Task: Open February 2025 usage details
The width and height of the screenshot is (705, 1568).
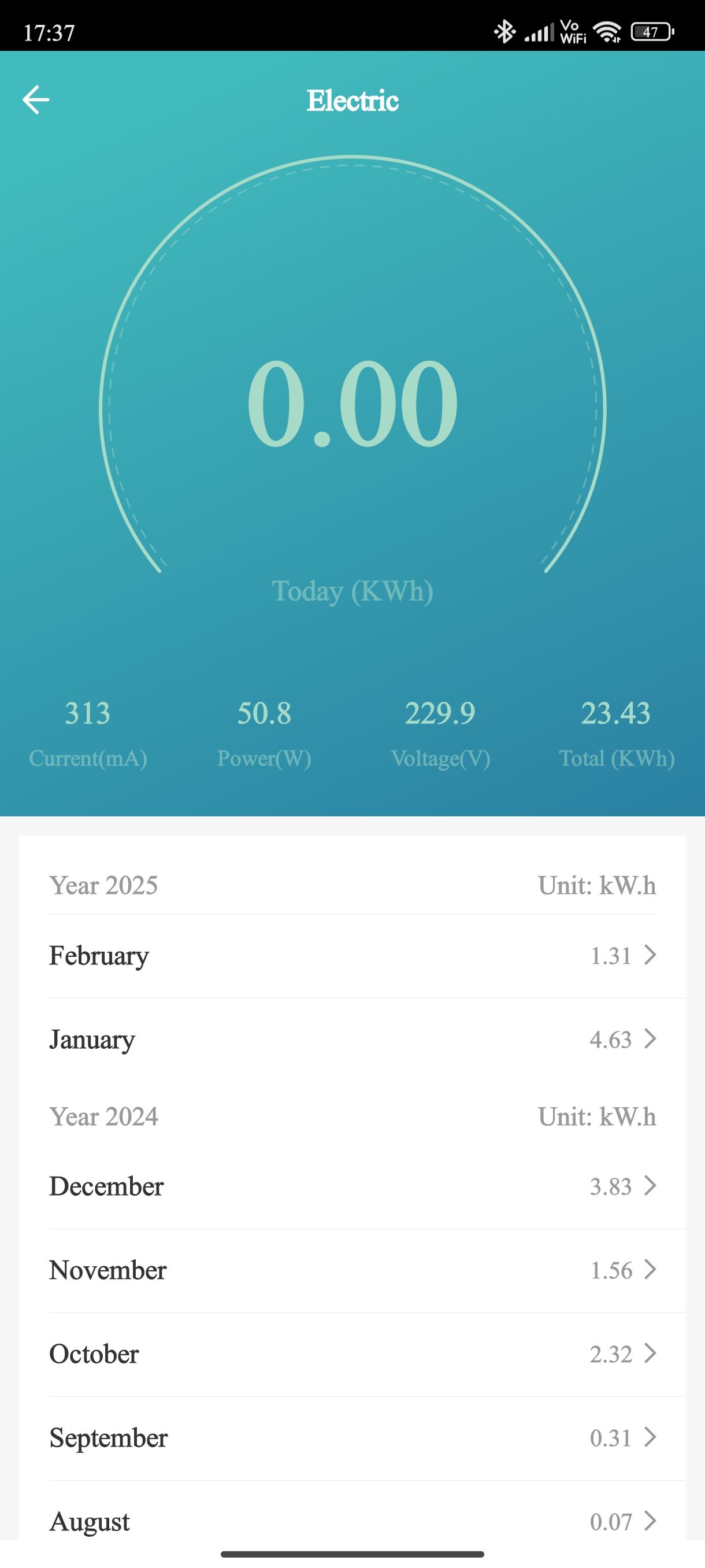Action: tap(352, 955)
